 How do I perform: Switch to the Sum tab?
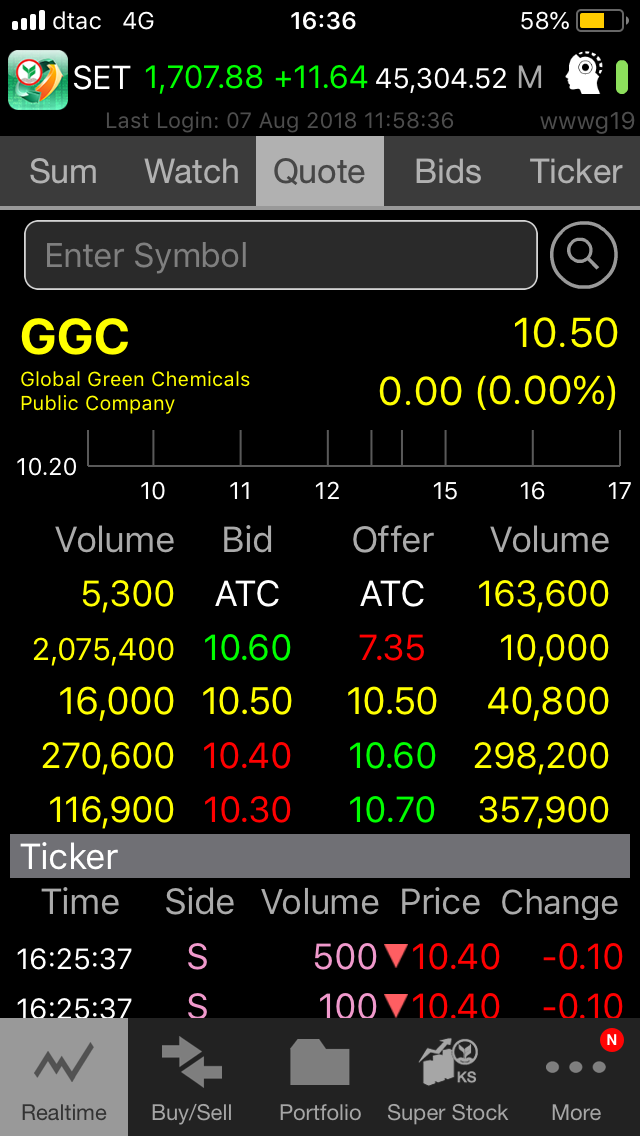point(63,172)
